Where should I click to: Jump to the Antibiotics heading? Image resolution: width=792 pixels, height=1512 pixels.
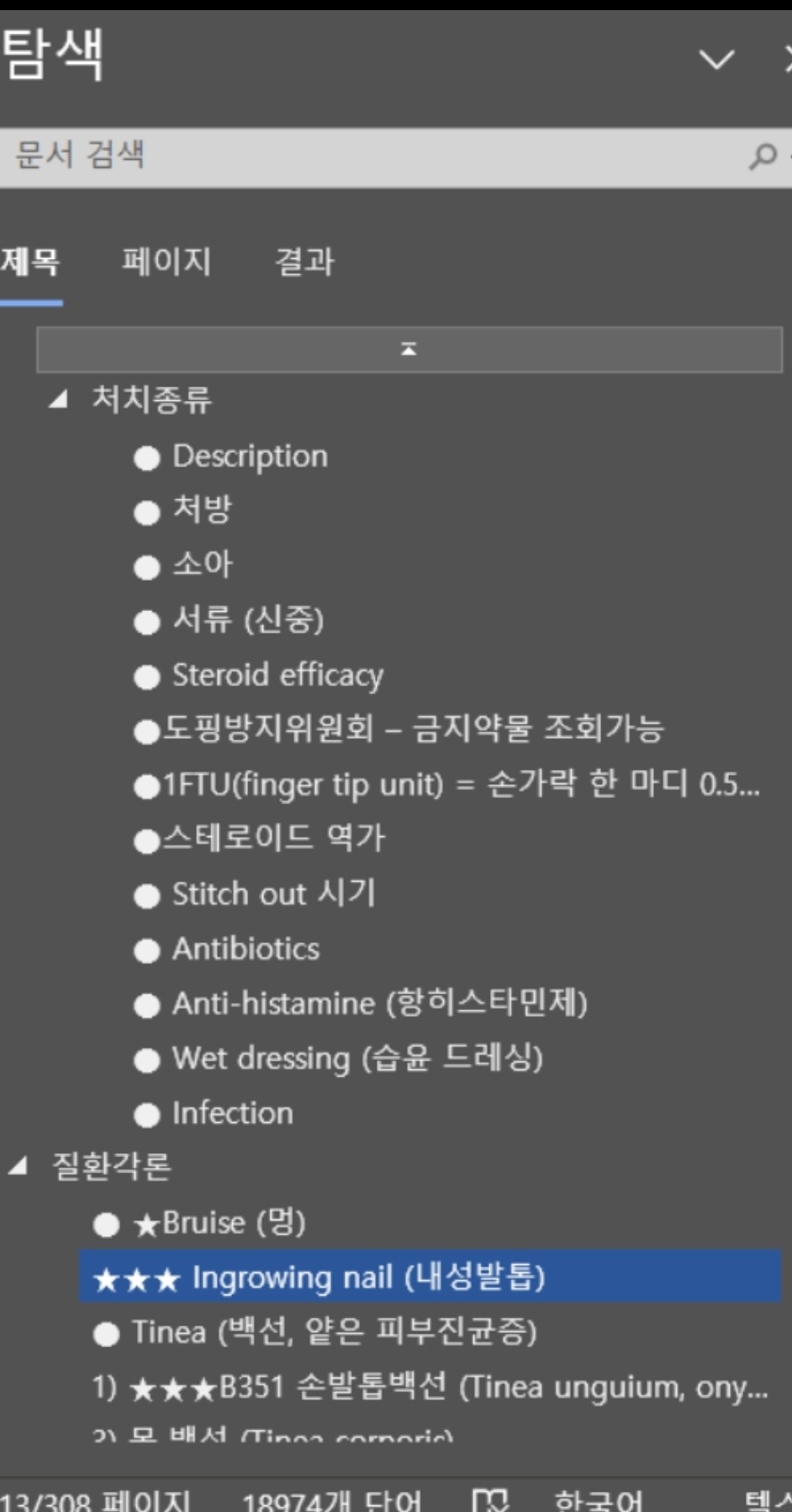click(x=246, y=949)
